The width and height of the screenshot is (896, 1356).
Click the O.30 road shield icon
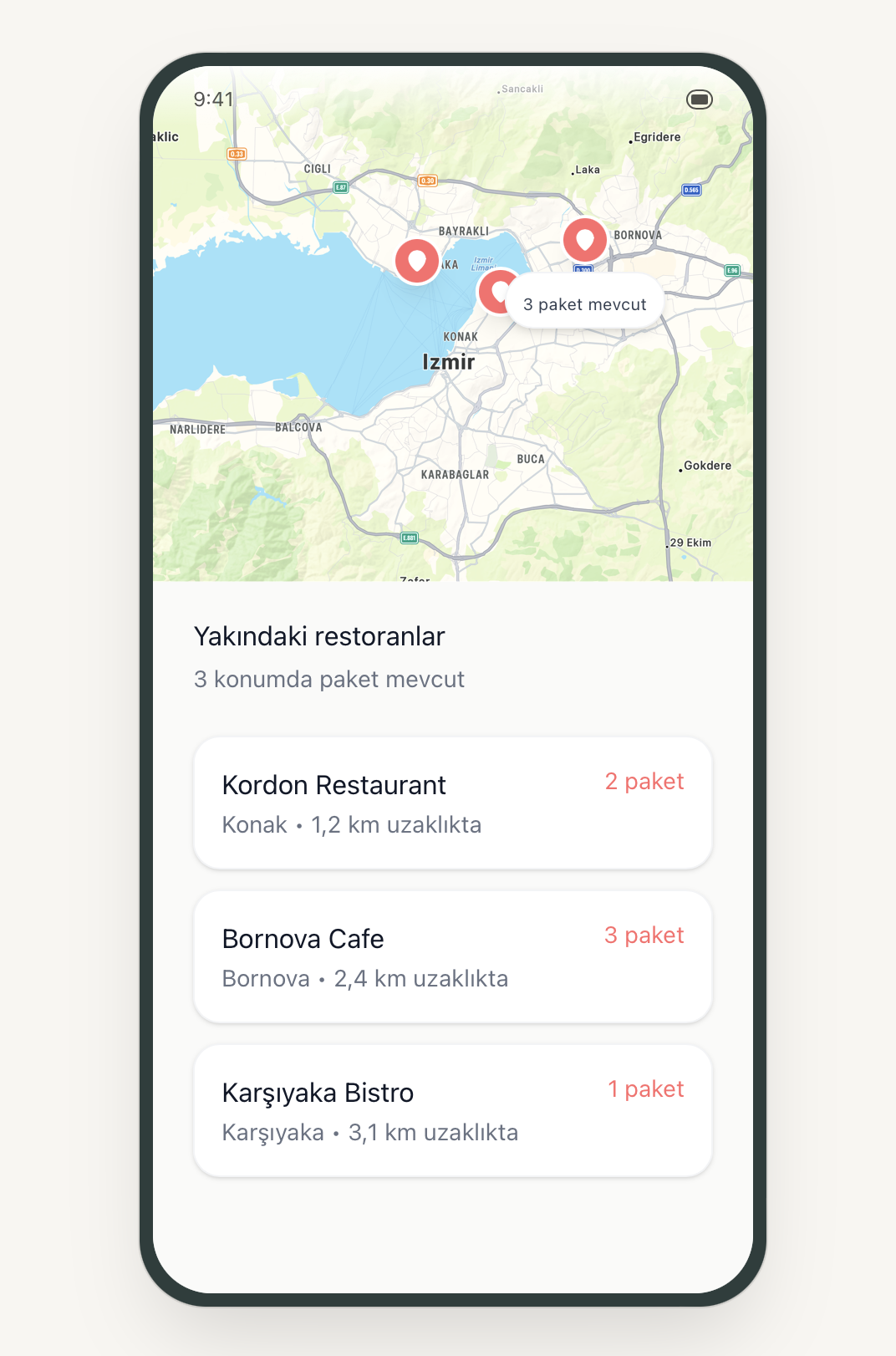[426, 179]
